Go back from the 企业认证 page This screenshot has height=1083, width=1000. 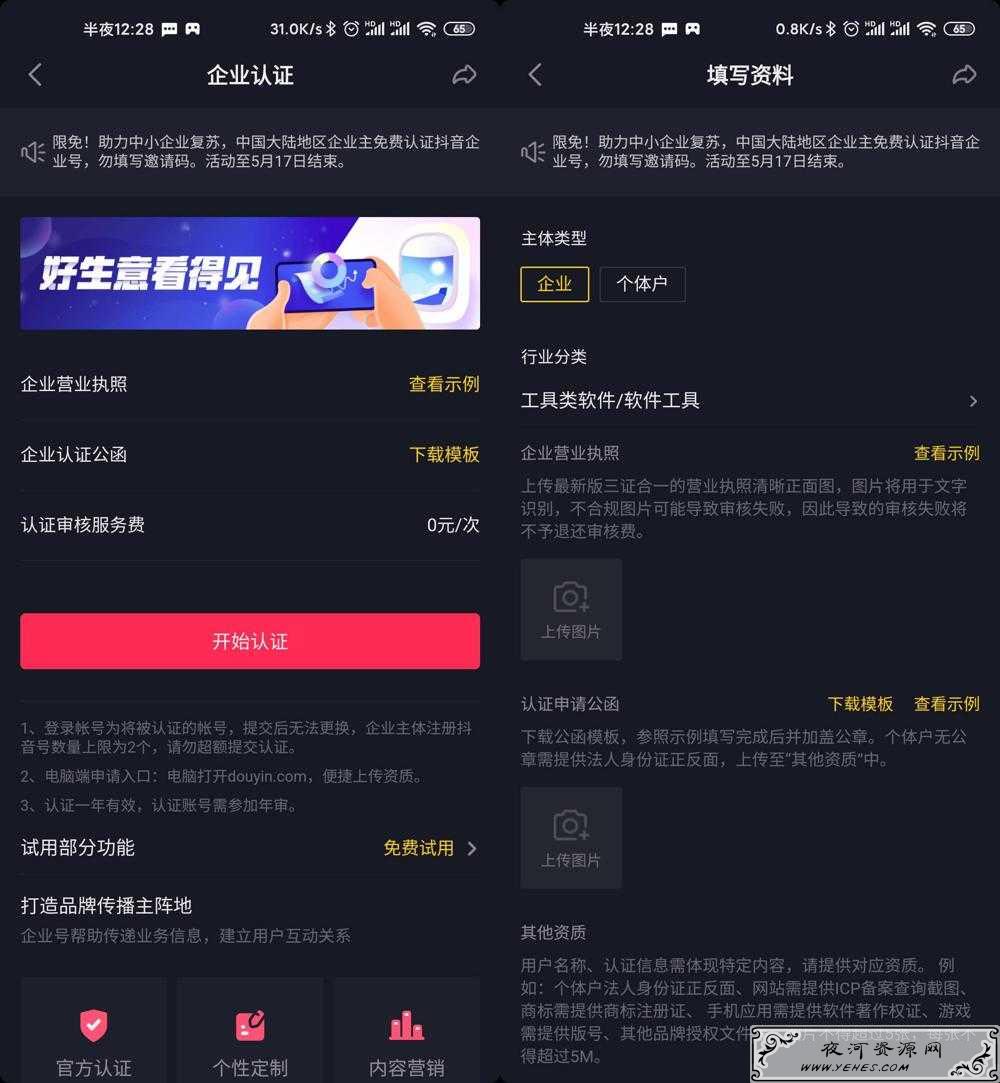[x=35, y=75]
